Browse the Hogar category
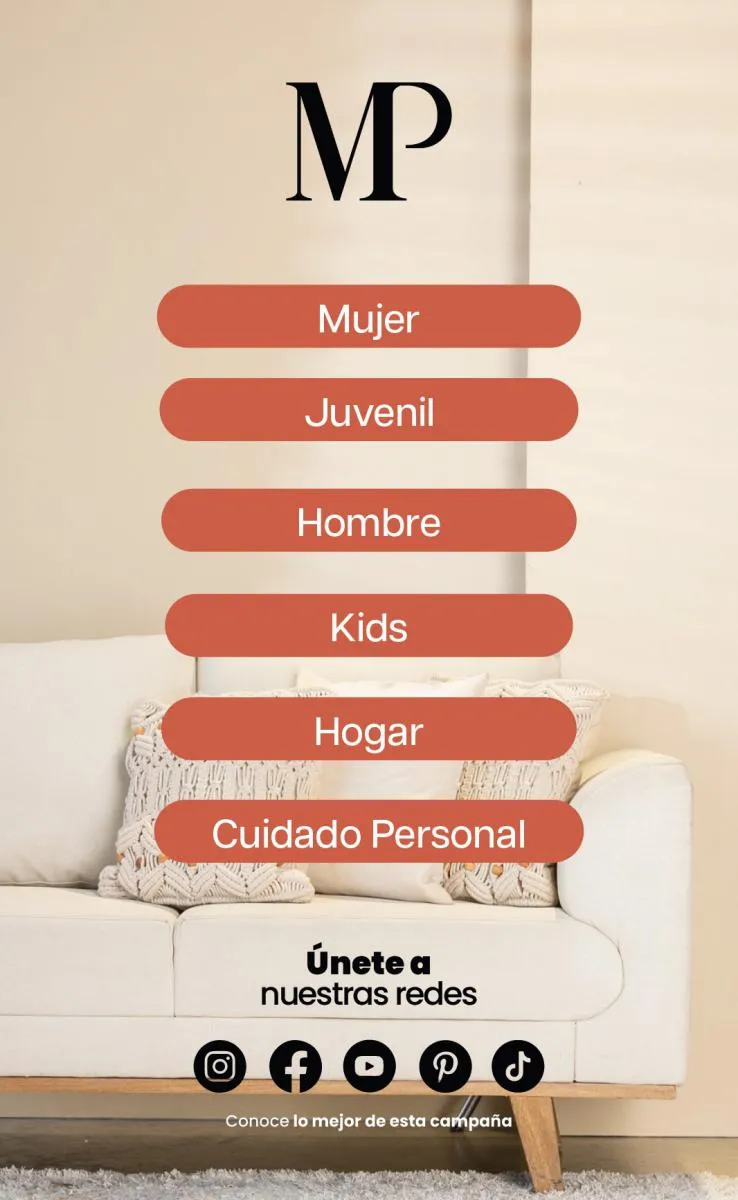This screenshot has width=738, height=1200. (369, 729)
